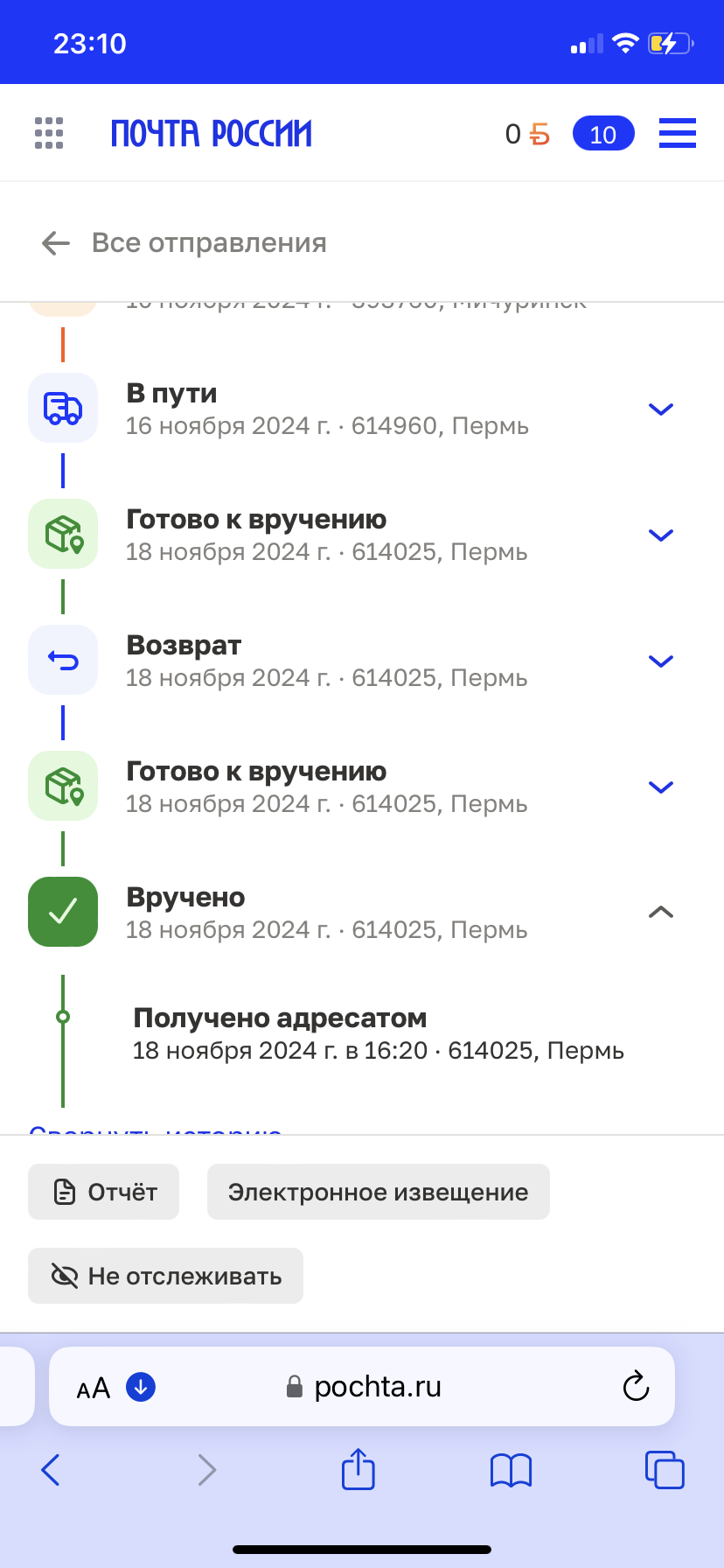Open Электронное извещение
This screenshot has width=724, height=1568.
click(378, 1192)
